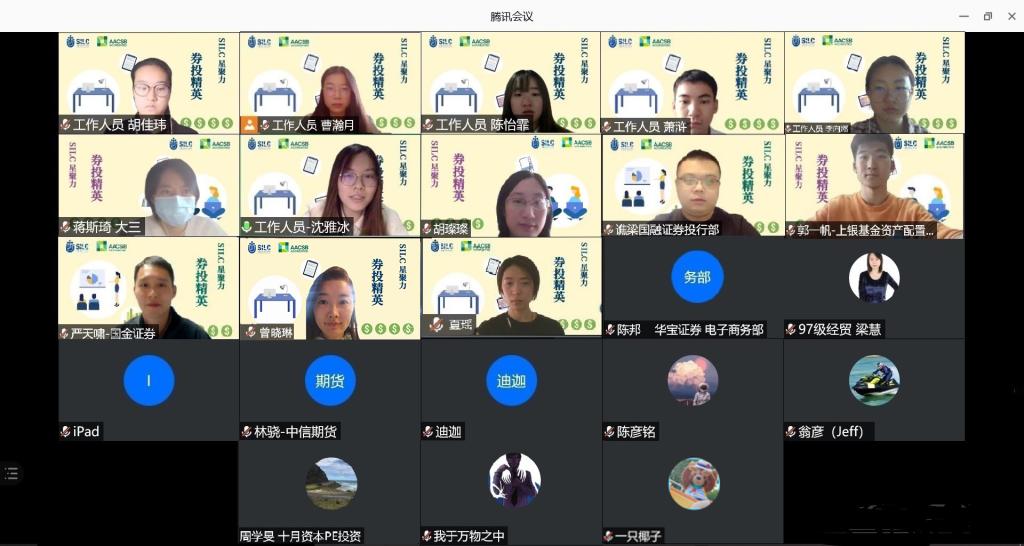Open 严天啸-国金证券 video tile
The width and height of the screenshot is (1024, 546).
(148, 288)
